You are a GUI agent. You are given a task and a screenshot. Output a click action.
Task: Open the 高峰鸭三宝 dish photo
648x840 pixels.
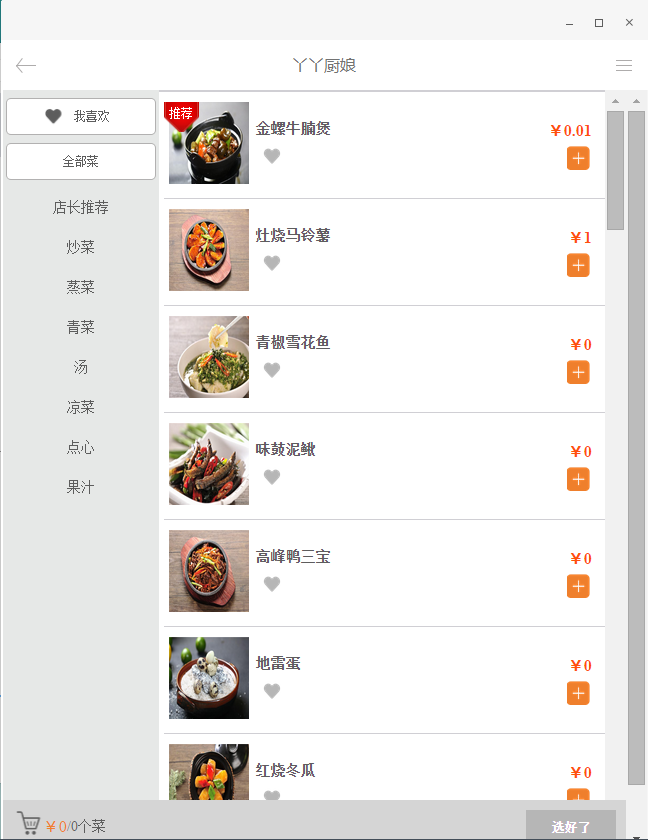pyautogui.click(x=209, y=571)
